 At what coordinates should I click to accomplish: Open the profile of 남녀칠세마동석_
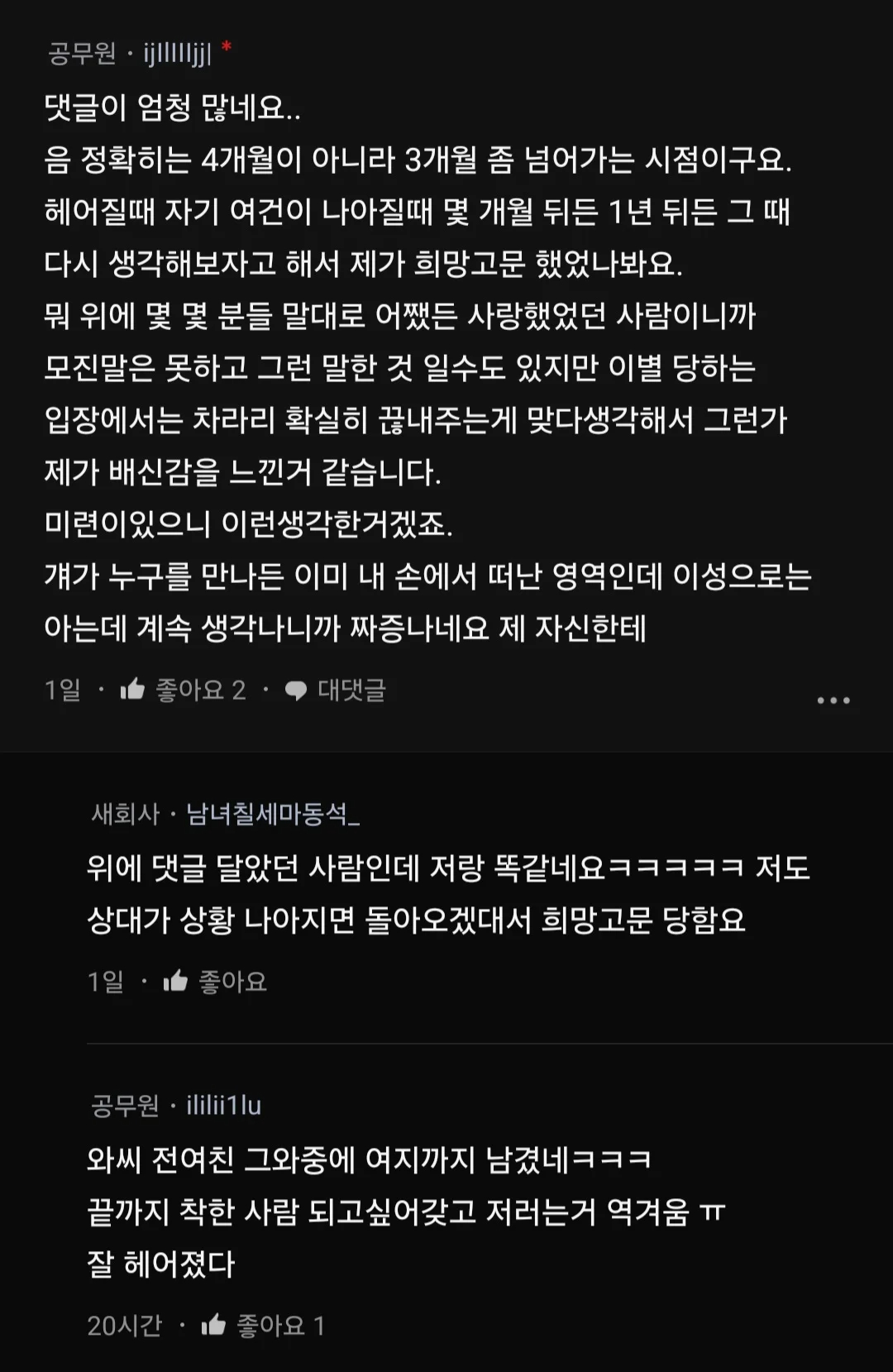click(x=272, y=815)
